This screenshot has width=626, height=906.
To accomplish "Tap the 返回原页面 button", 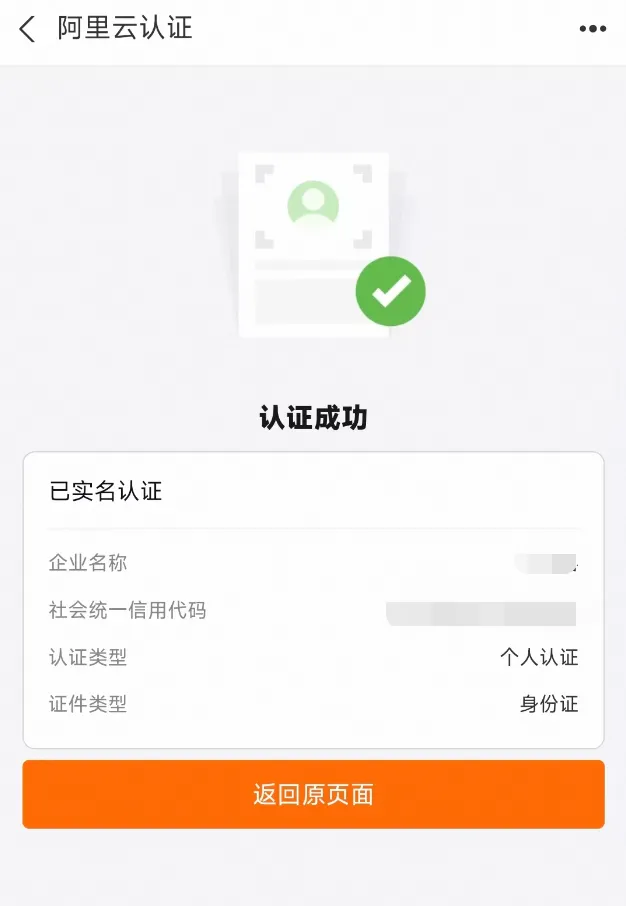I will click(313, 795).
